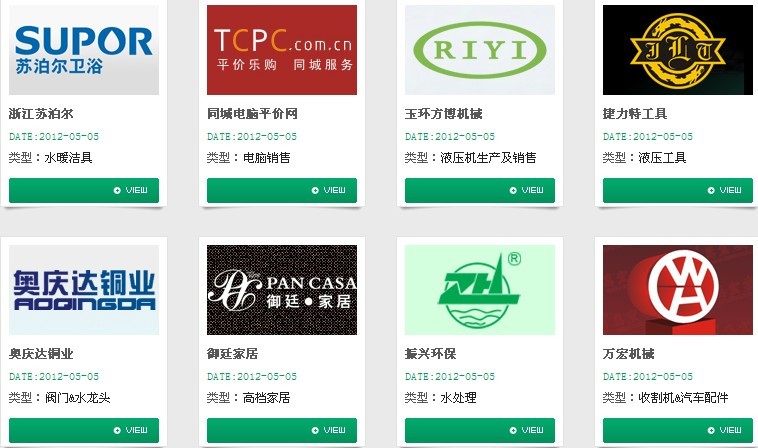Select the RIYI logo tile
The height and width of the screenshot is (448, 758).
pyautogui.click(x=480, y=50)
